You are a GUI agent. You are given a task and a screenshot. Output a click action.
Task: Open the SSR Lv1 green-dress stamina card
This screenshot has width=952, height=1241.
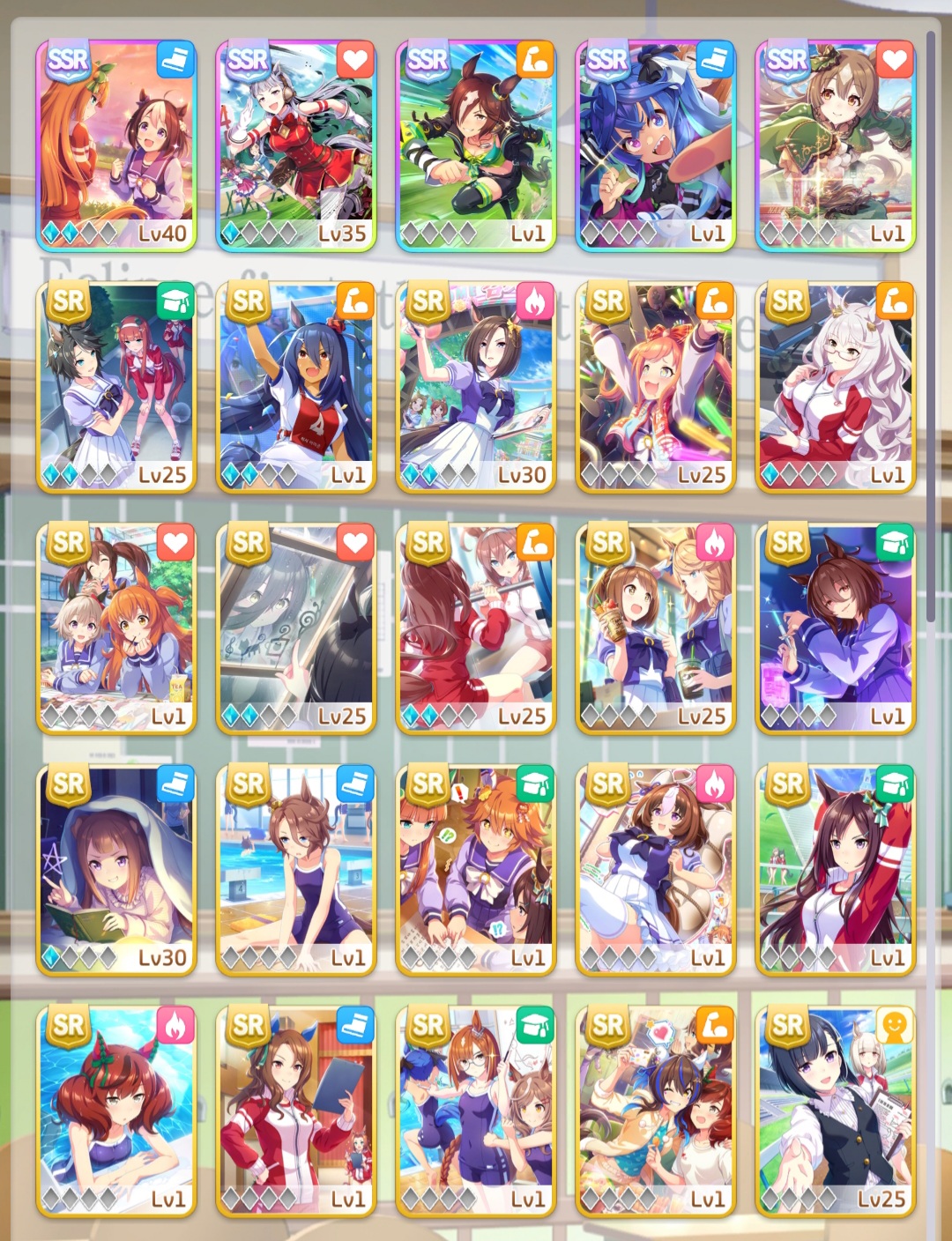tap(836, 145)
